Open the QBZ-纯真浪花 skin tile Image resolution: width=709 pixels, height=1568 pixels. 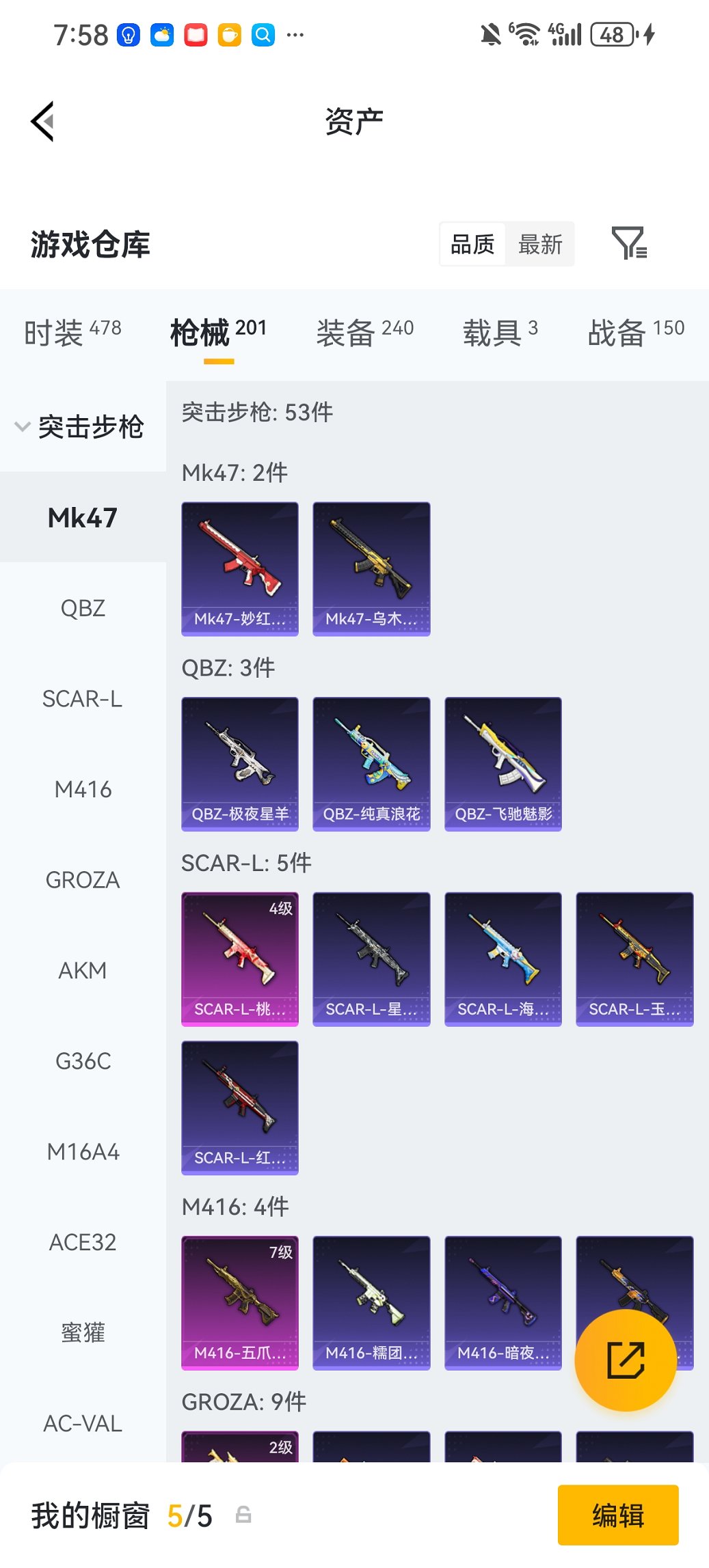point(371,764)
